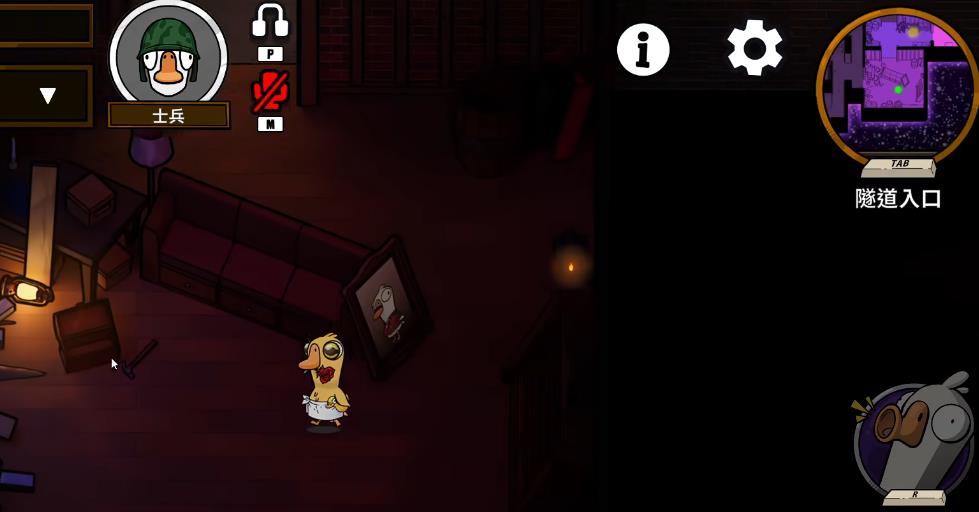Image resolution: width=979 pixels, height=512 pixels.
Task: Toggle the headphones audio icon
Action: pyautogui.click(x=269, y=22)
